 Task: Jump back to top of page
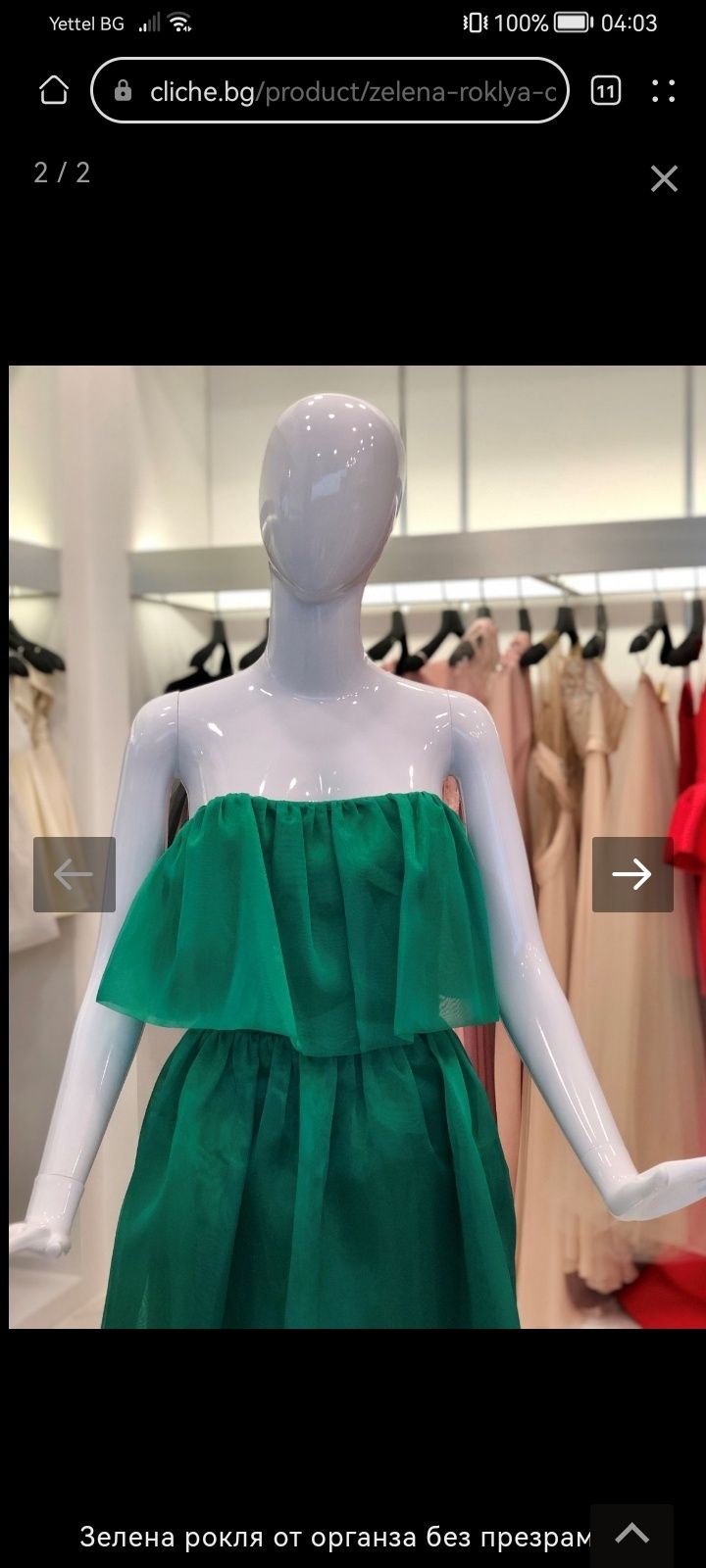point(632,1534)
